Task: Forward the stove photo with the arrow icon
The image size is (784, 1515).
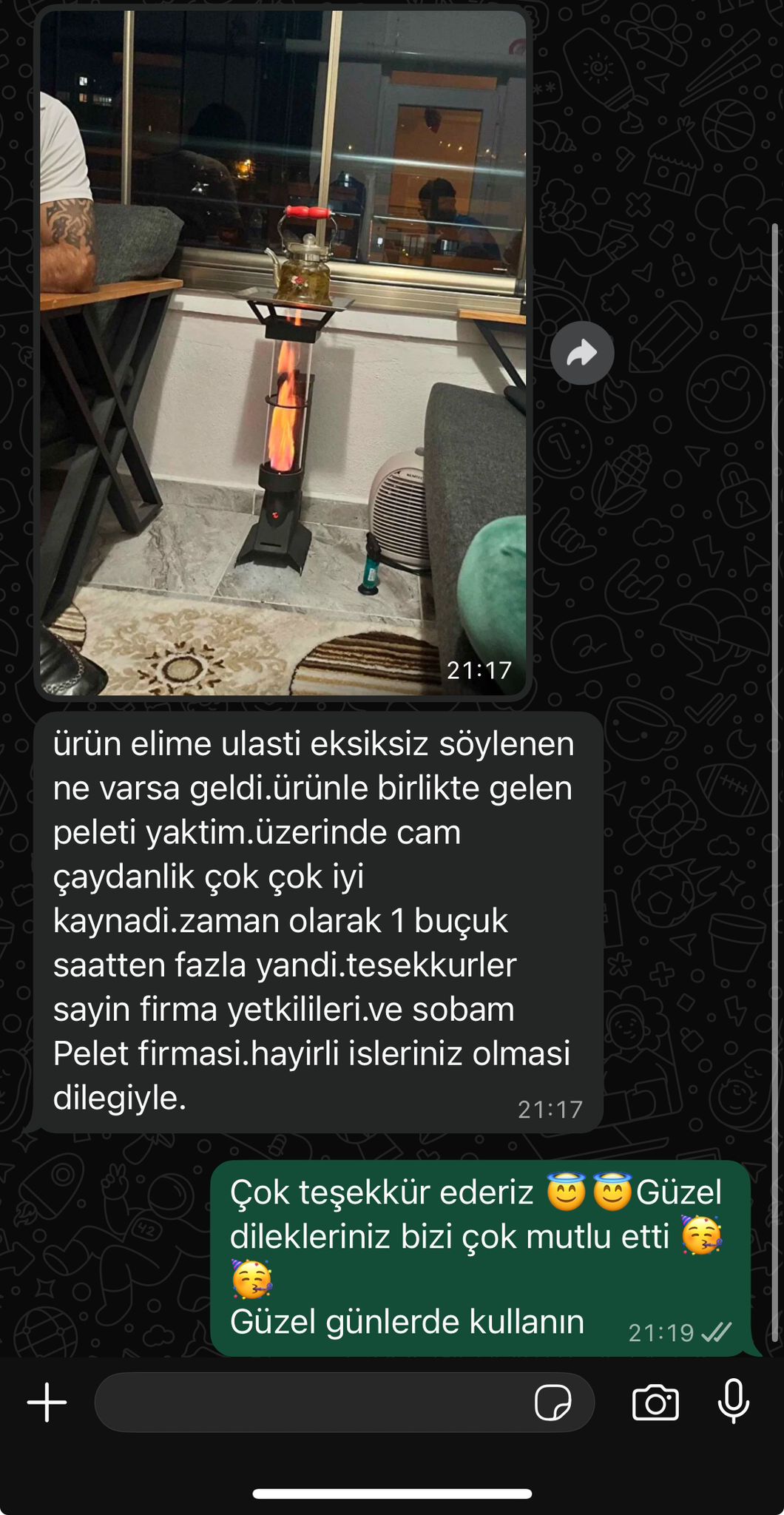Action: [x=582, y=354]
